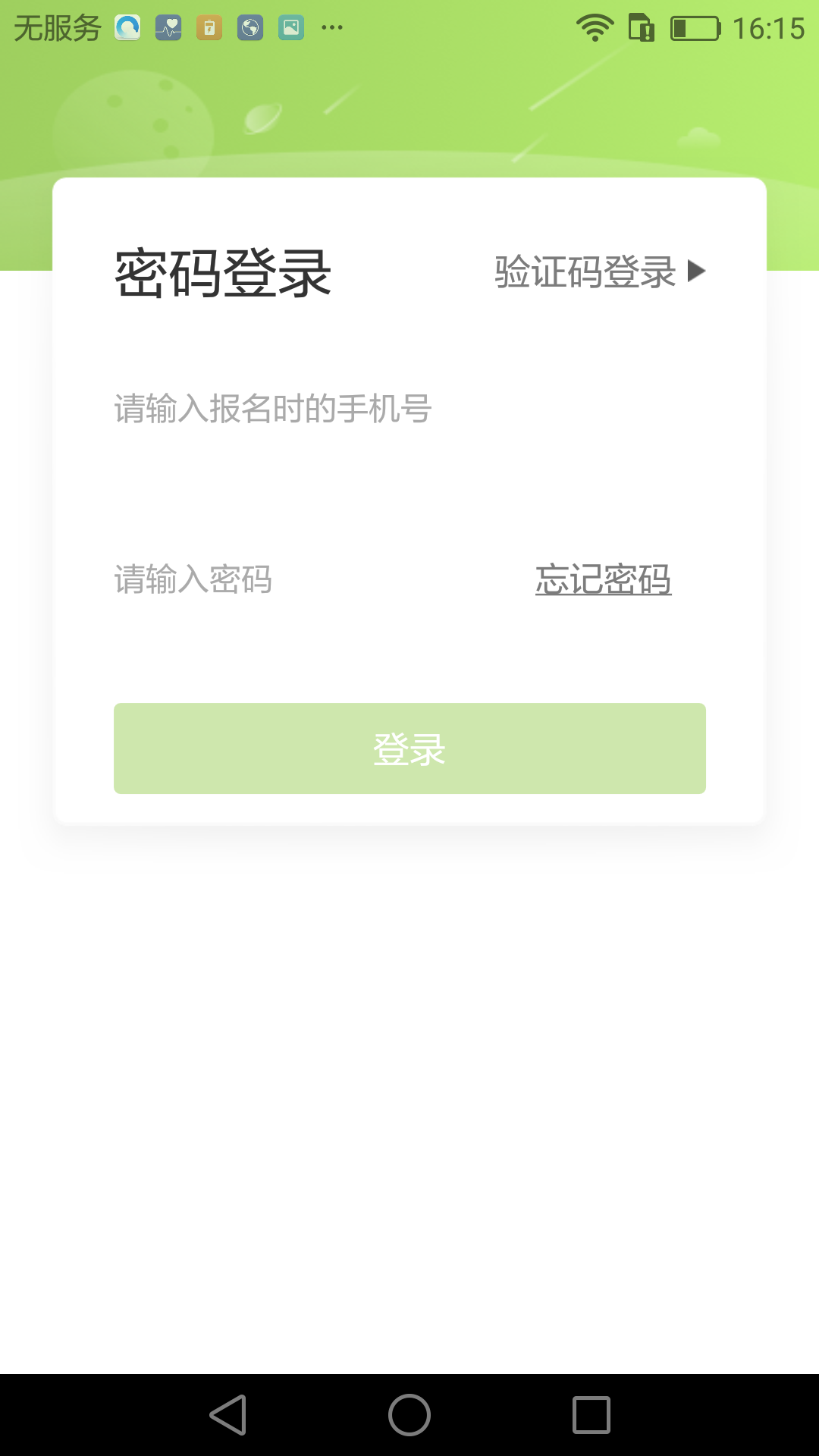Go to the home screen
This screenshot has width=819, height=1456.
[x=409, y=1415]
